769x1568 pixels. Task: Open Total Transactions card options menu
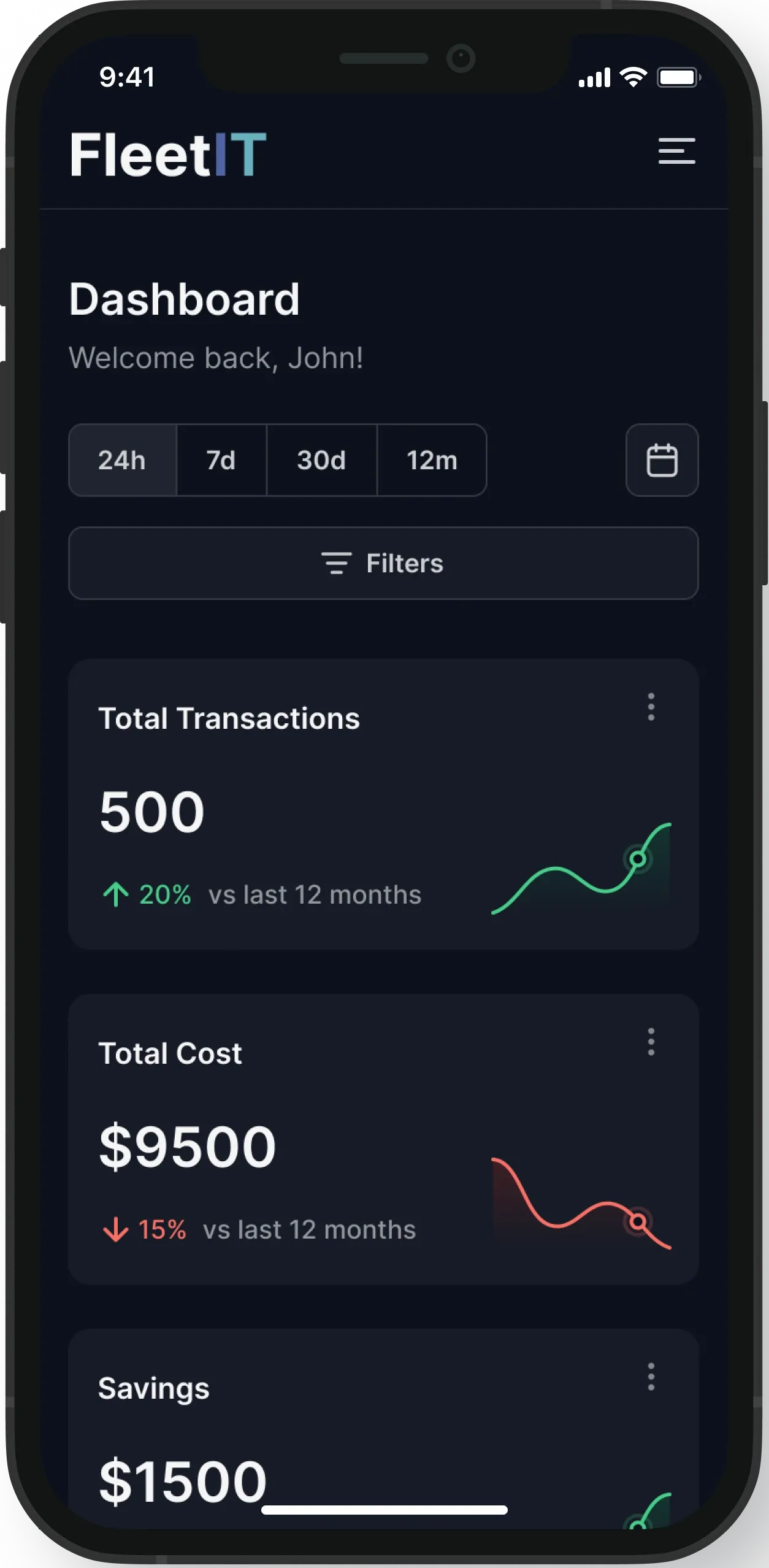[x=651, y=707]
